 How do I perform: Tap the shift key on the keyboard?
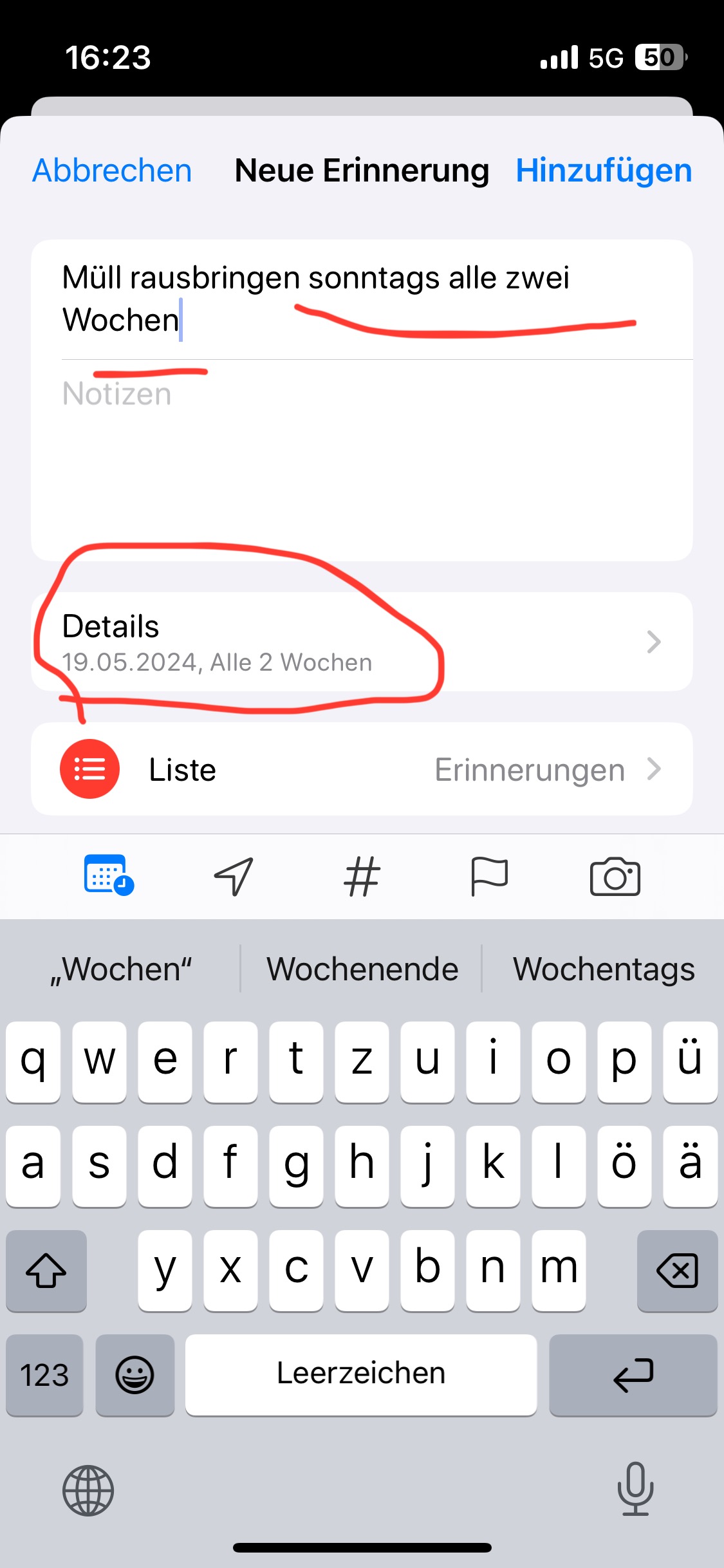(46, 1271)
